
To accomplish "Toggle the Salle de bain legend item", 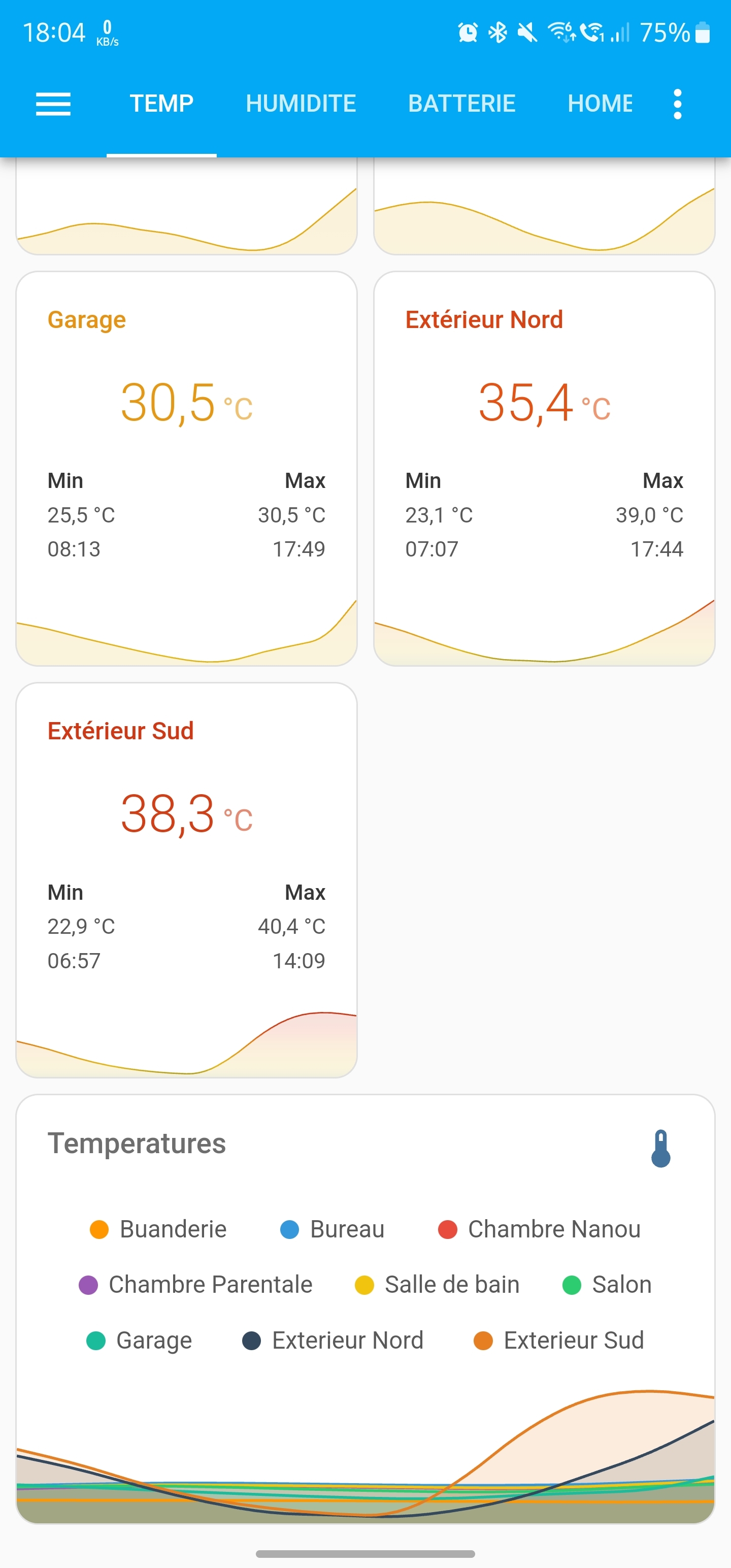I will 437,1284.
